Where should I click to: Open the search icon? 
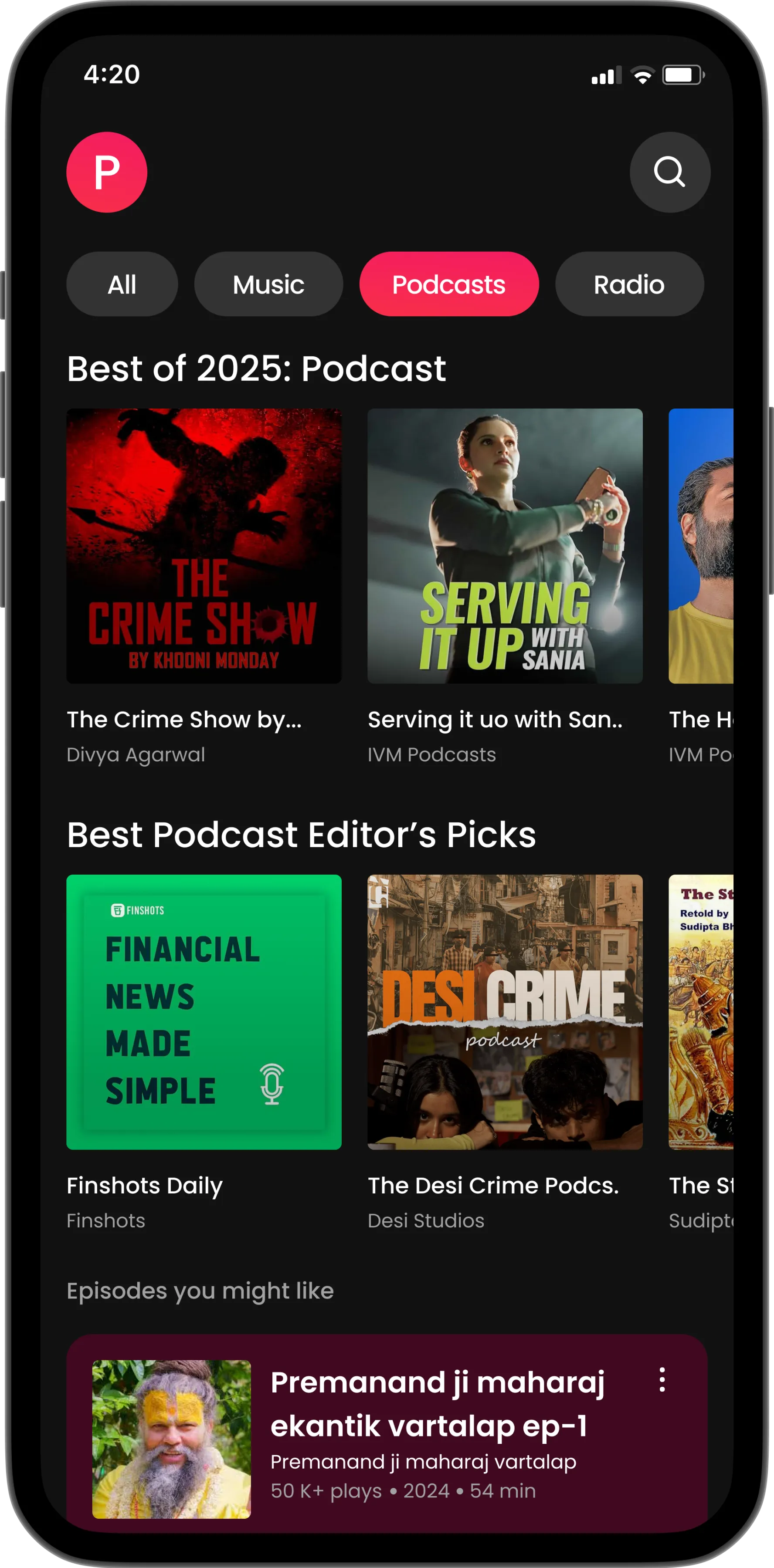coord(669,172)
